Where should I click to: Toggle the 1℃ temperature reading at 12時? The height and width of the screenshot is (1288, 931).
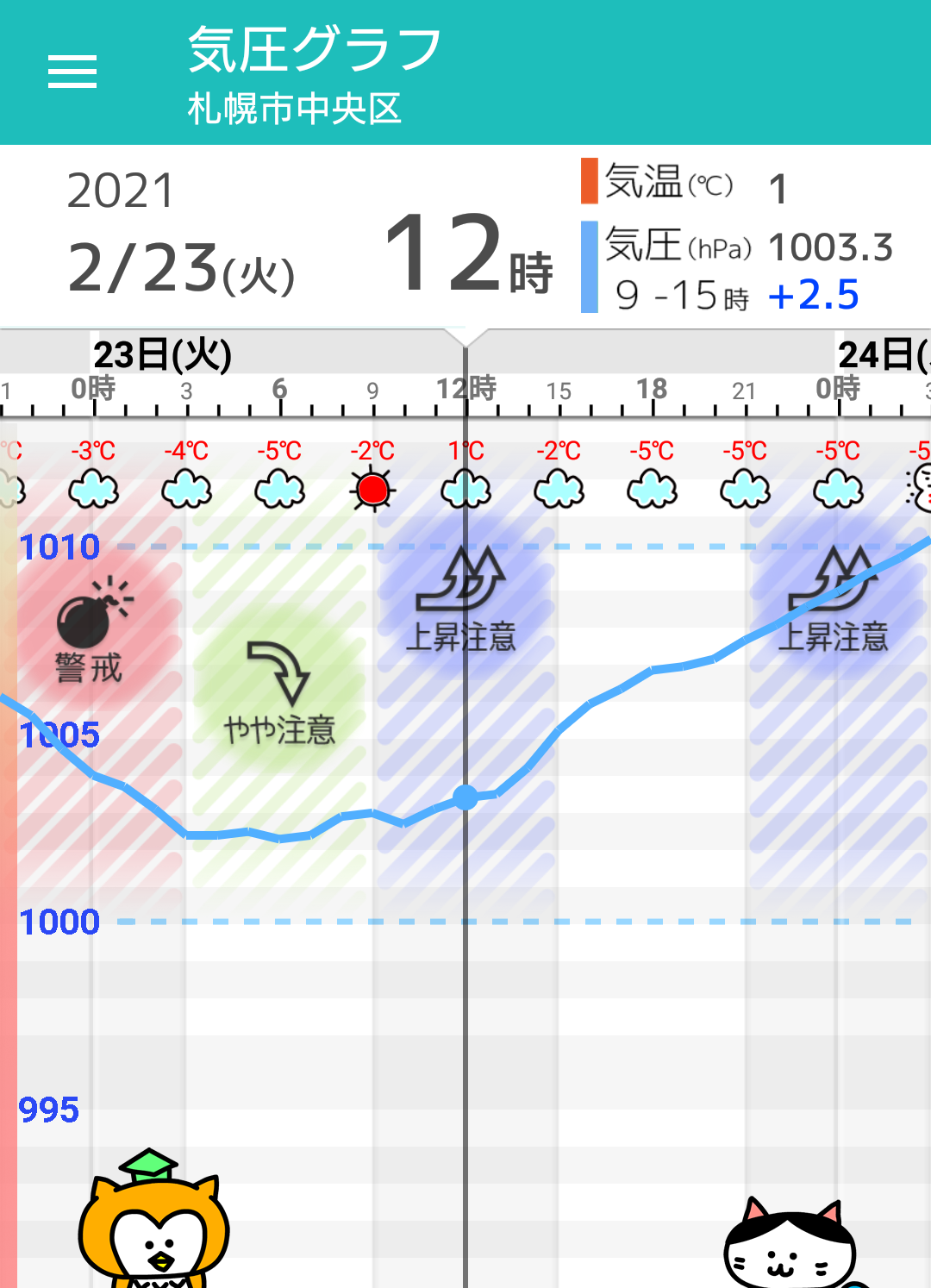click(465, 450)
